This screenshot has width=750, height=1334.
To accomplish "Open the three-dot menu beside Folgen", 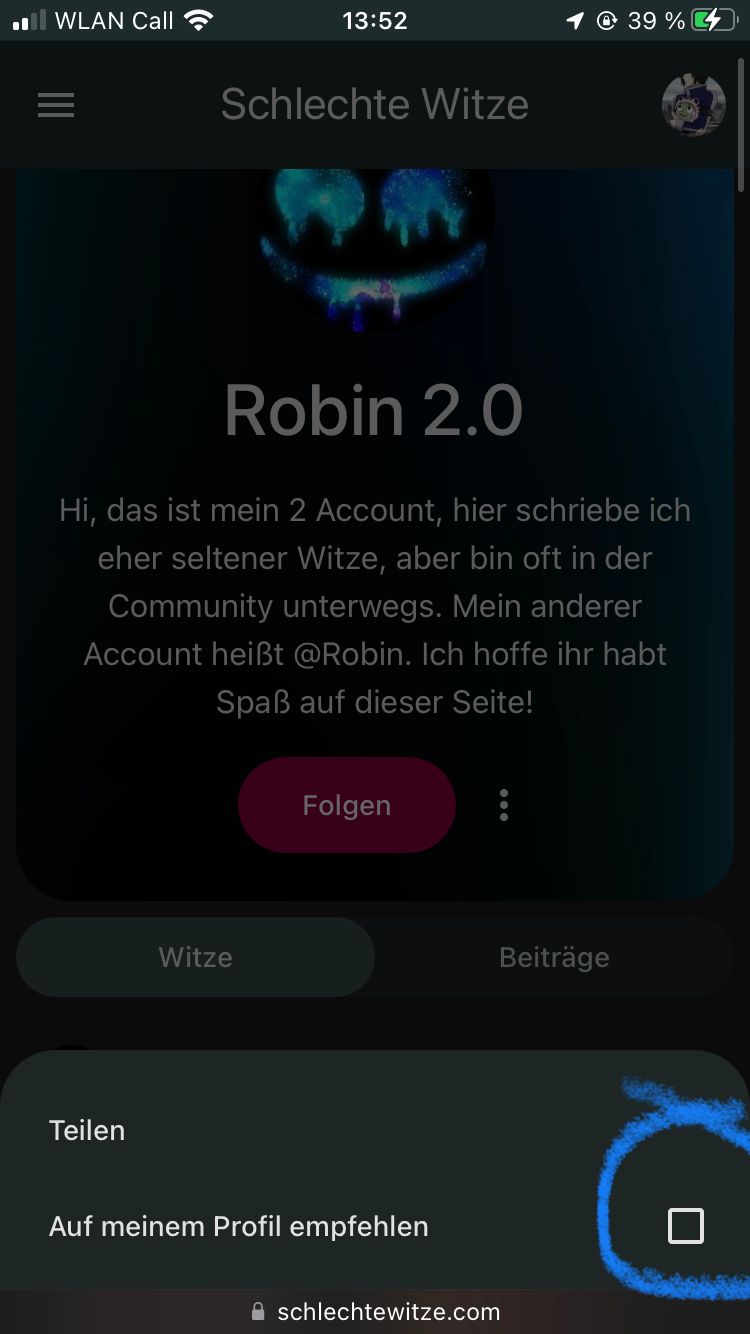I will [x=504, y=805].
